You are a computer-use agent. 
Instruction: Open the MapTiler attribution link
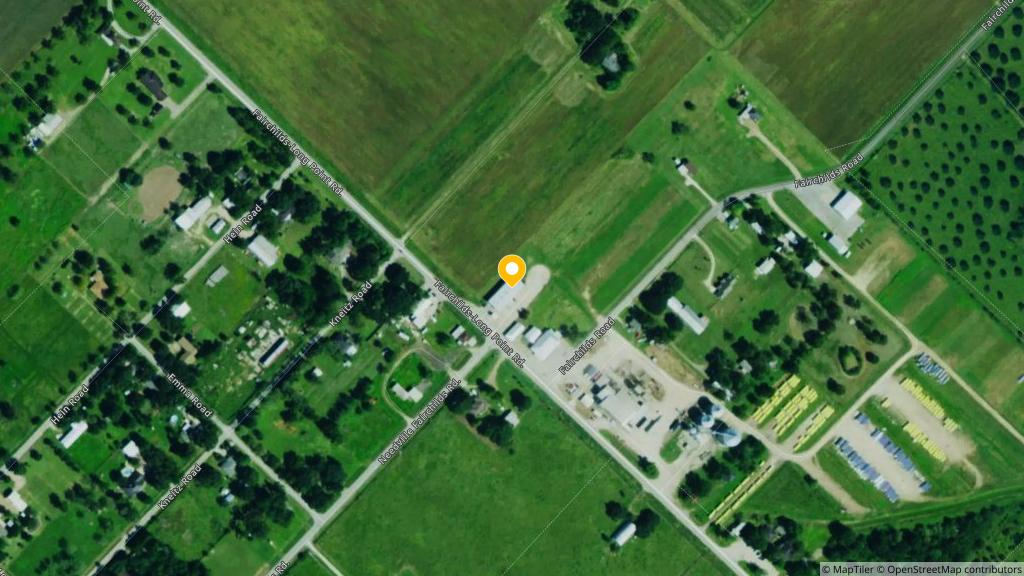[x=851, y=569]
